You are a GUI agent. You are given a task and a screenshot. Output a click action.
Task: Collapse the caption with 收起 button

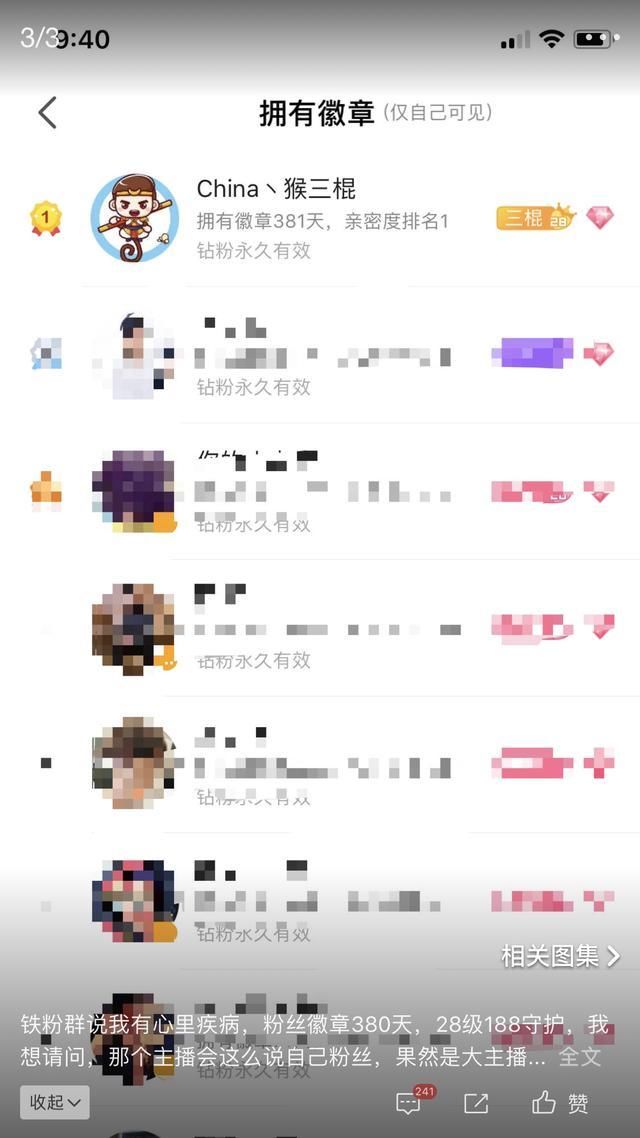[x=55, y=1102]
